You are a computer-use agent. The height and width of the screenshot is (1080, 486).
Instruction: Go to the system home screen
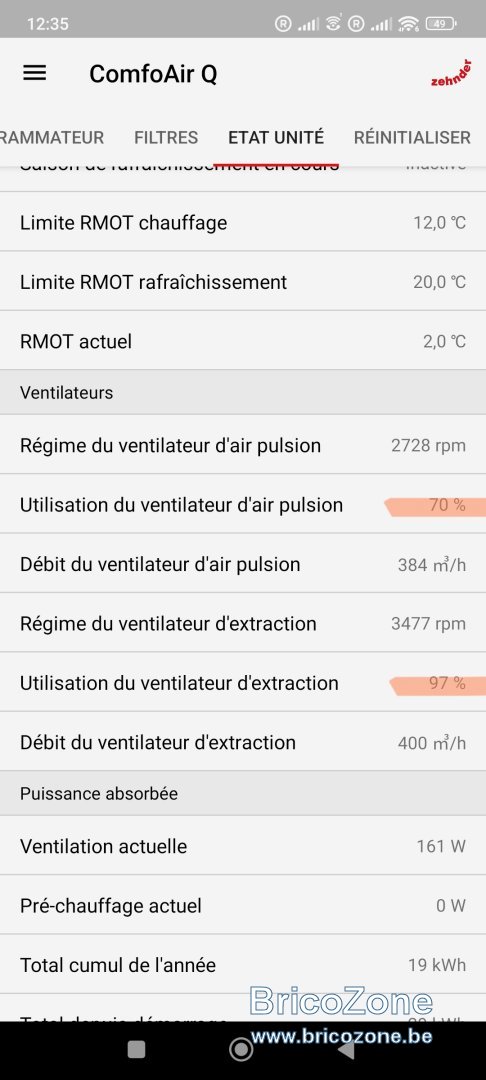point(241,1050)
